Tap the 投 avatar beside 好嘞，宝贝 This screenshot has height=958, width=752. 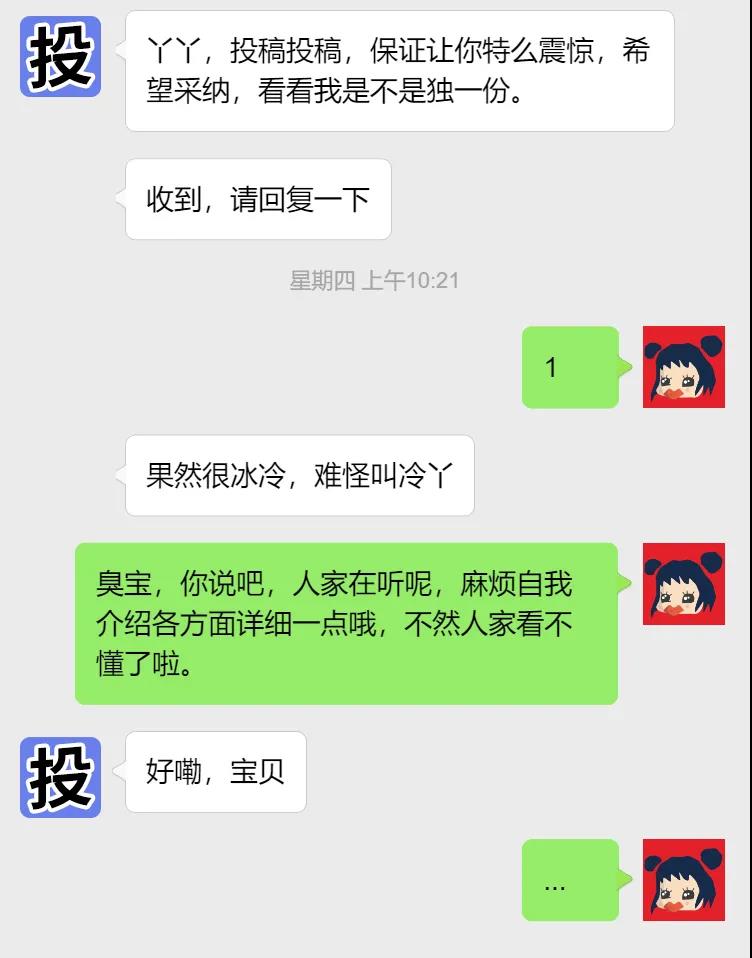60,777
